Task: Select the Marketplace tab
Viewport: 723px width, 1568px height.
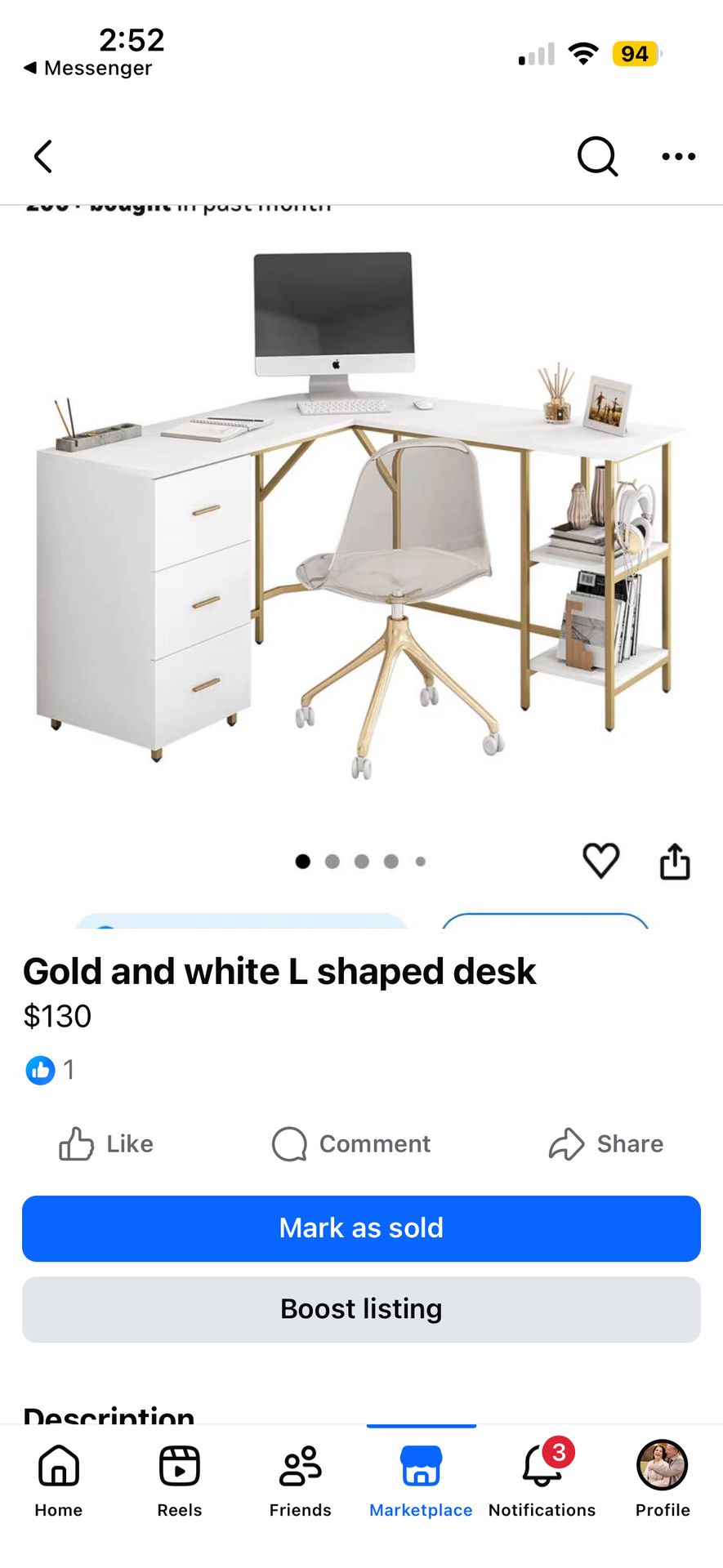Action: 421,1480
